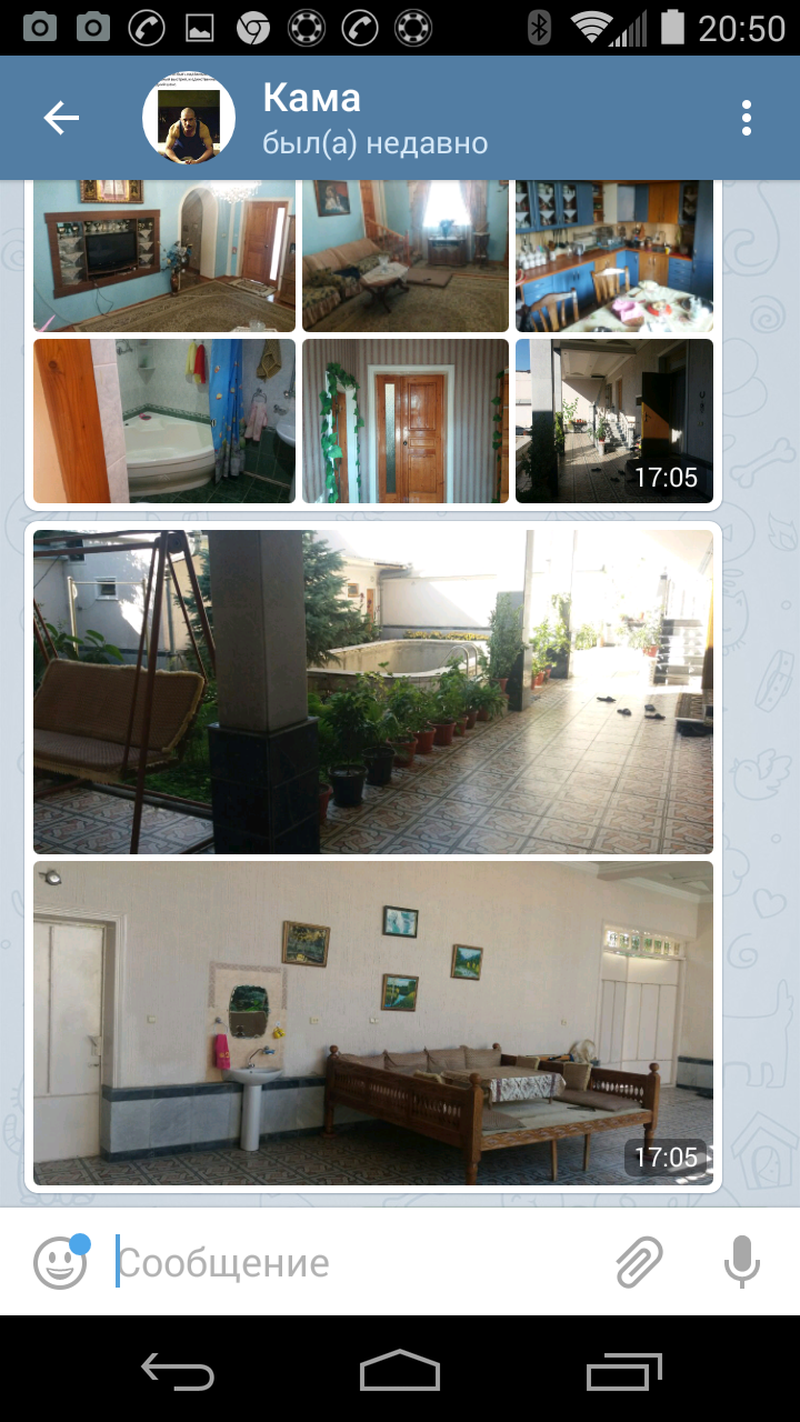Open the porch photo stamped 17:05

tap(614, 421)
